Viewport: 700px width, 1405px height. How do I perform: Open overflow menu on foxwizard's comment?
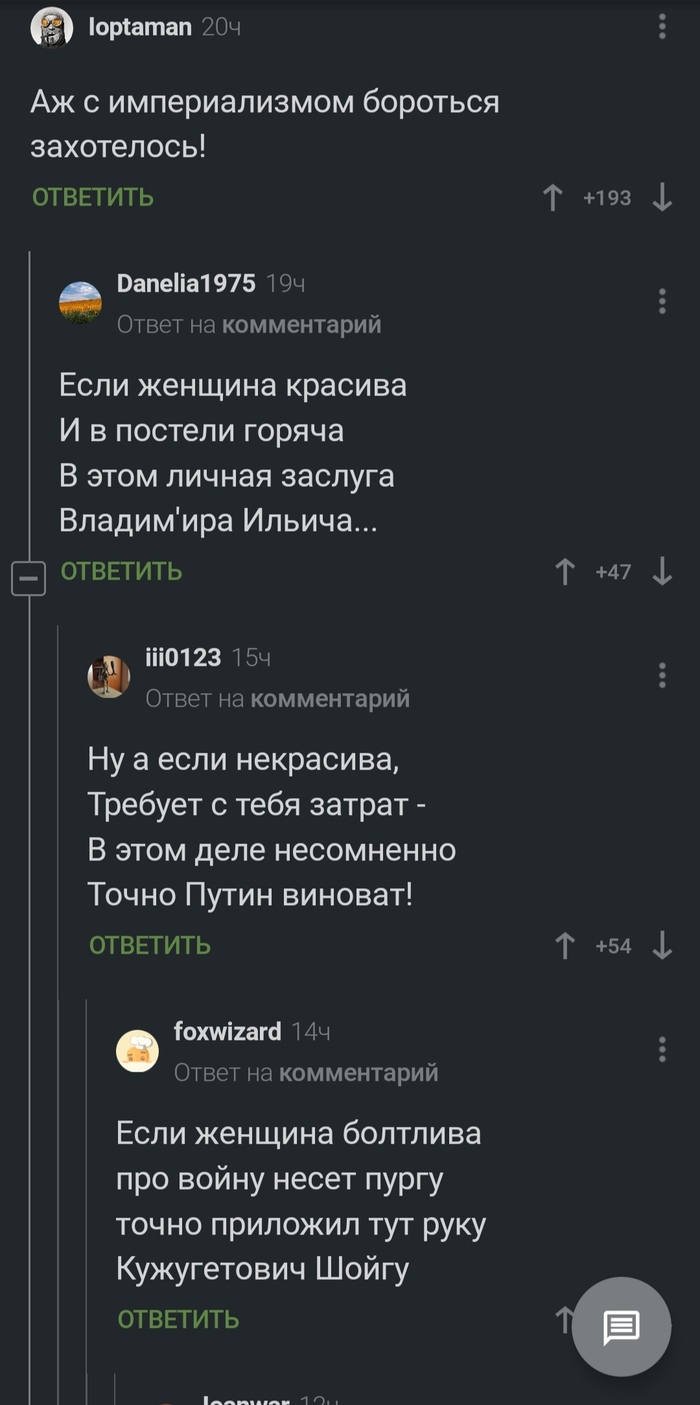(662, 1049)
